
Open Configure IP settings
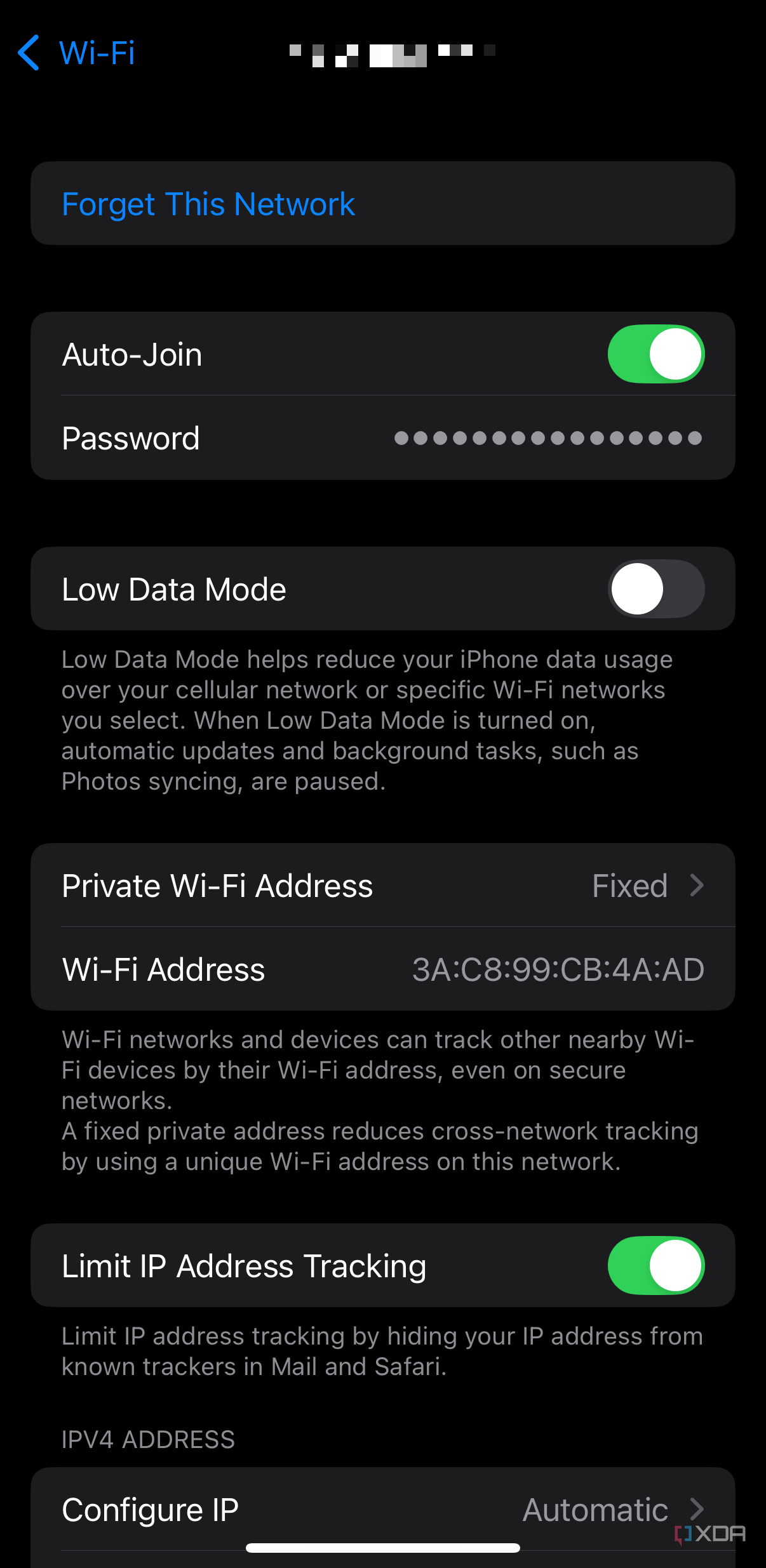(x=383, y=1510)
